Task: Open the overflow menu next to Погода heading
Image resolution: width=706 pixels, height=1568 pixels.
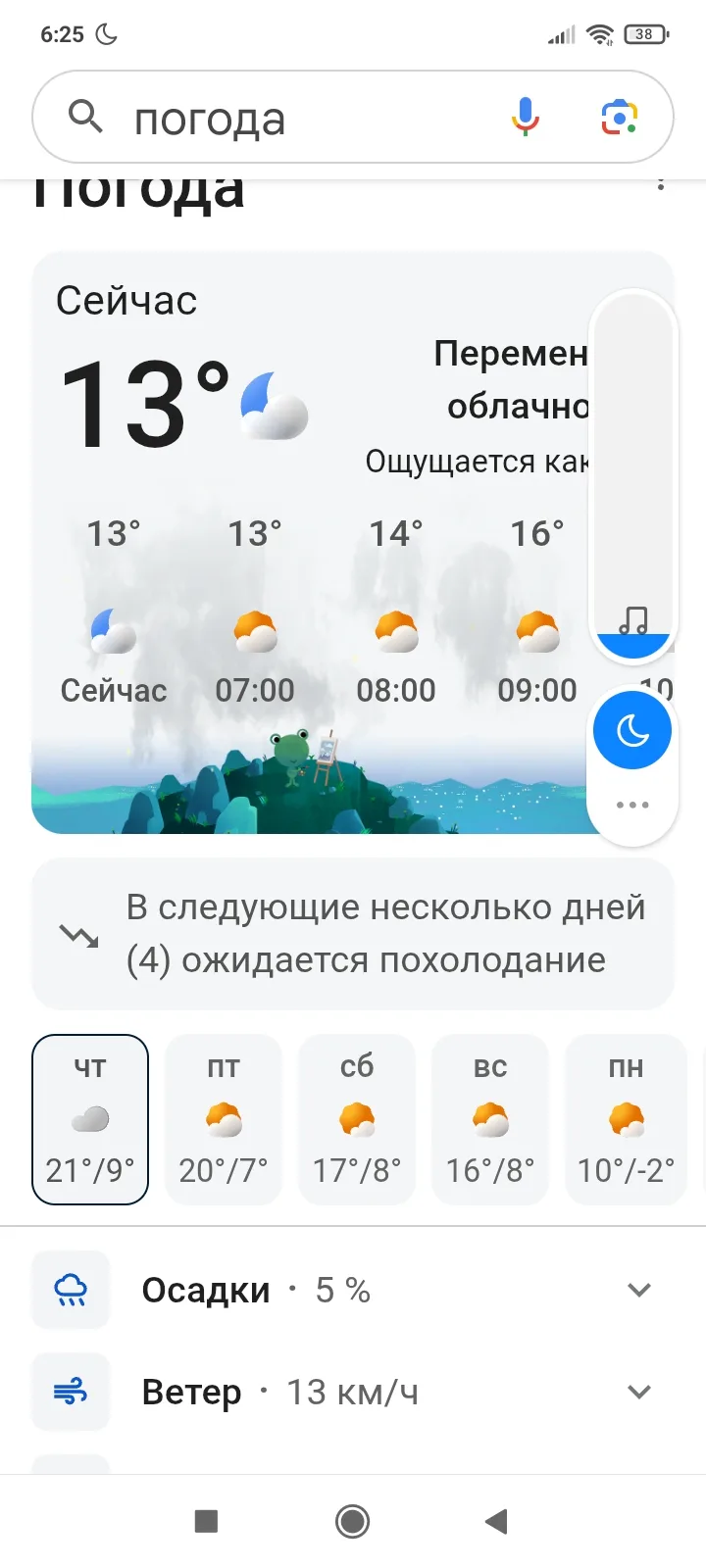Action: coord(661,183)
